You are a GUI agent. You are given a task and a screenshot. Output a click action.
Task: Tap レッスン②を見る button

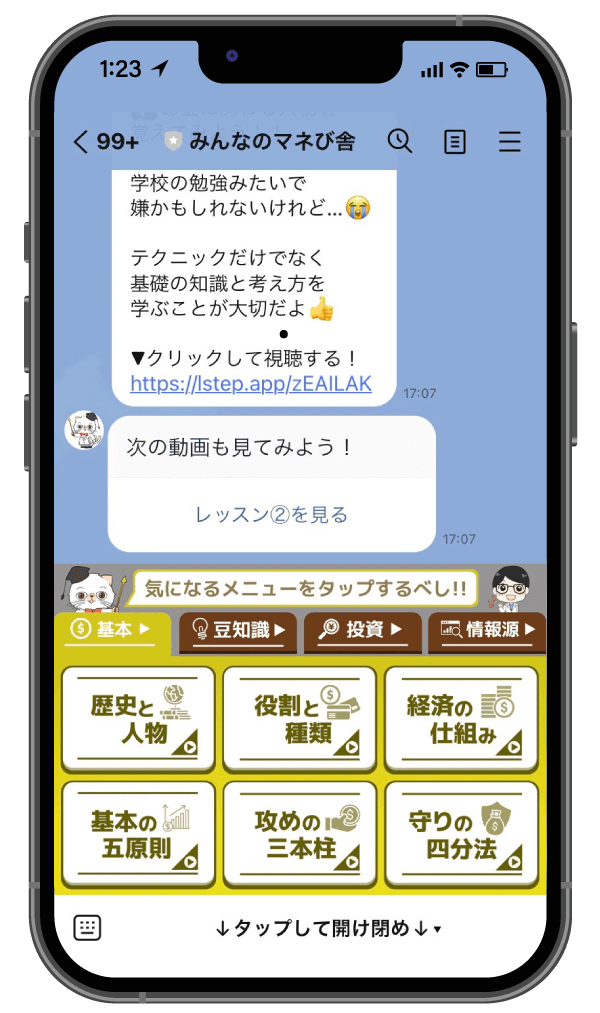pyautogui.click(x=271, y=515)
